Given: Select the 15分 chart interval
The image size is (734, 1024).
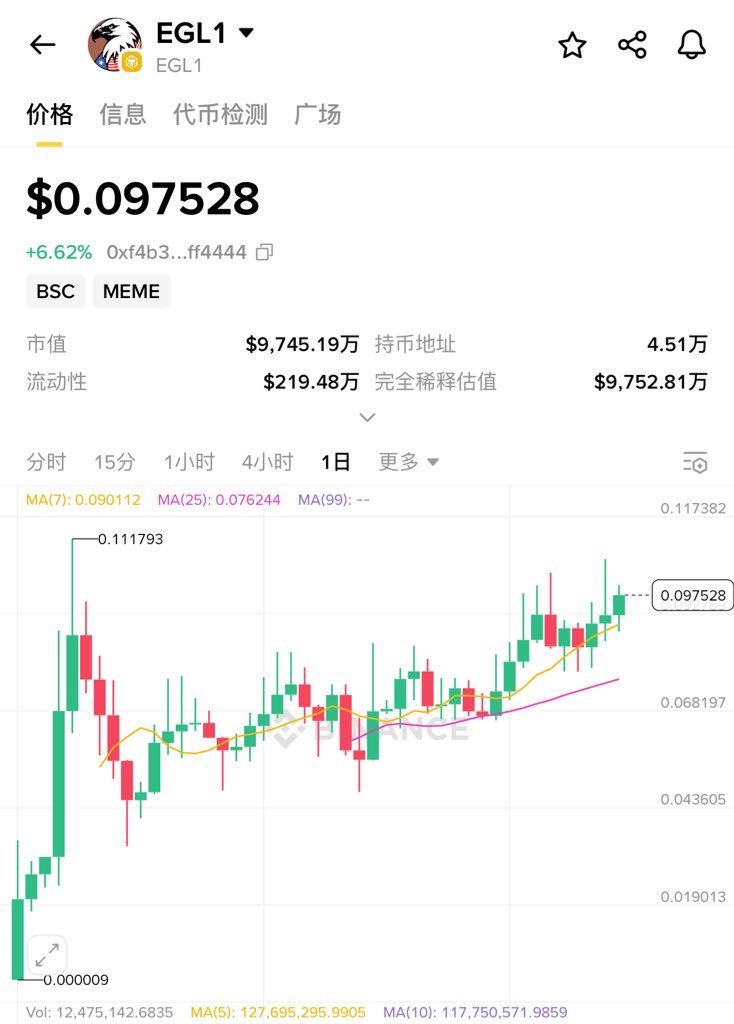Looking at the screenshot, I should pos(114,462).
